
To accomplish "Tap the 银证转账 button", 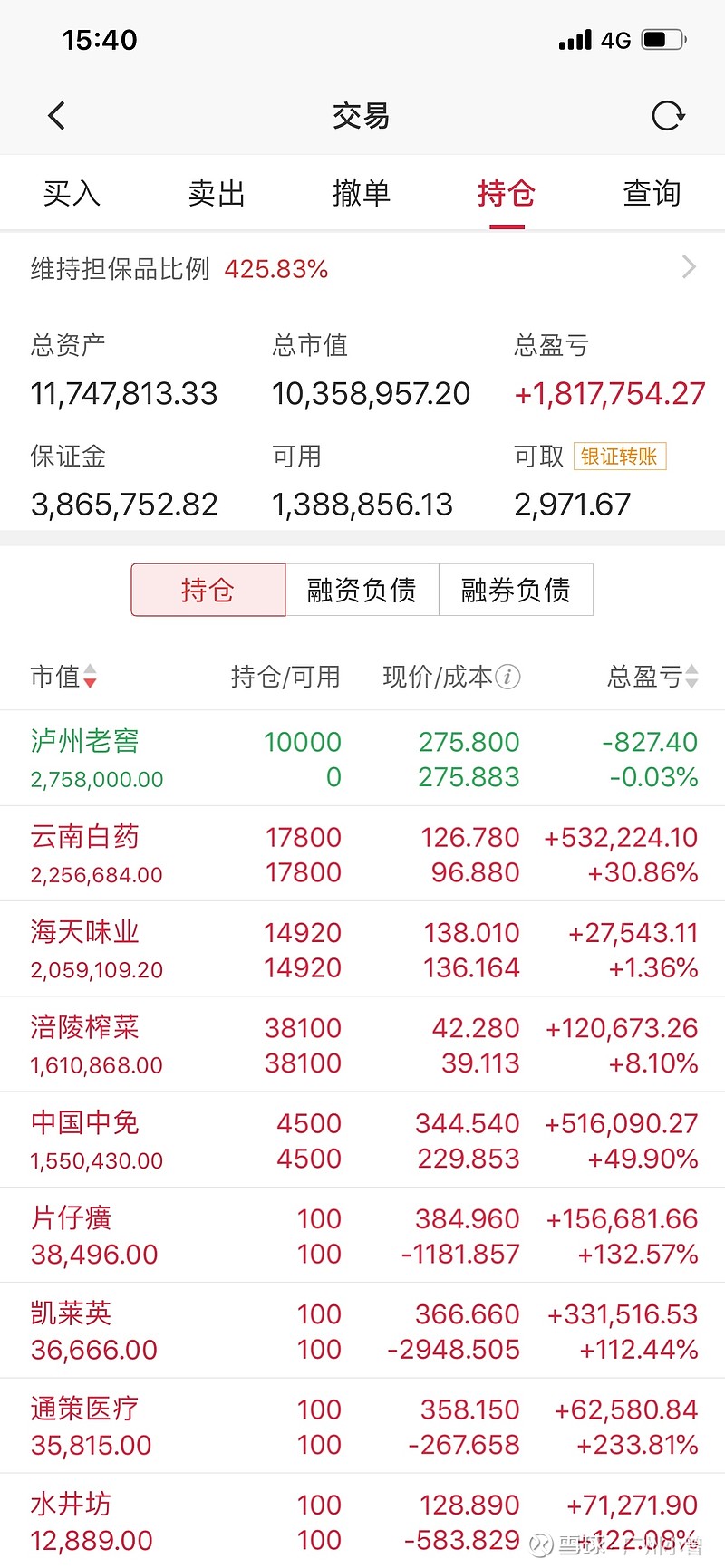I will [x=620, y=457].
